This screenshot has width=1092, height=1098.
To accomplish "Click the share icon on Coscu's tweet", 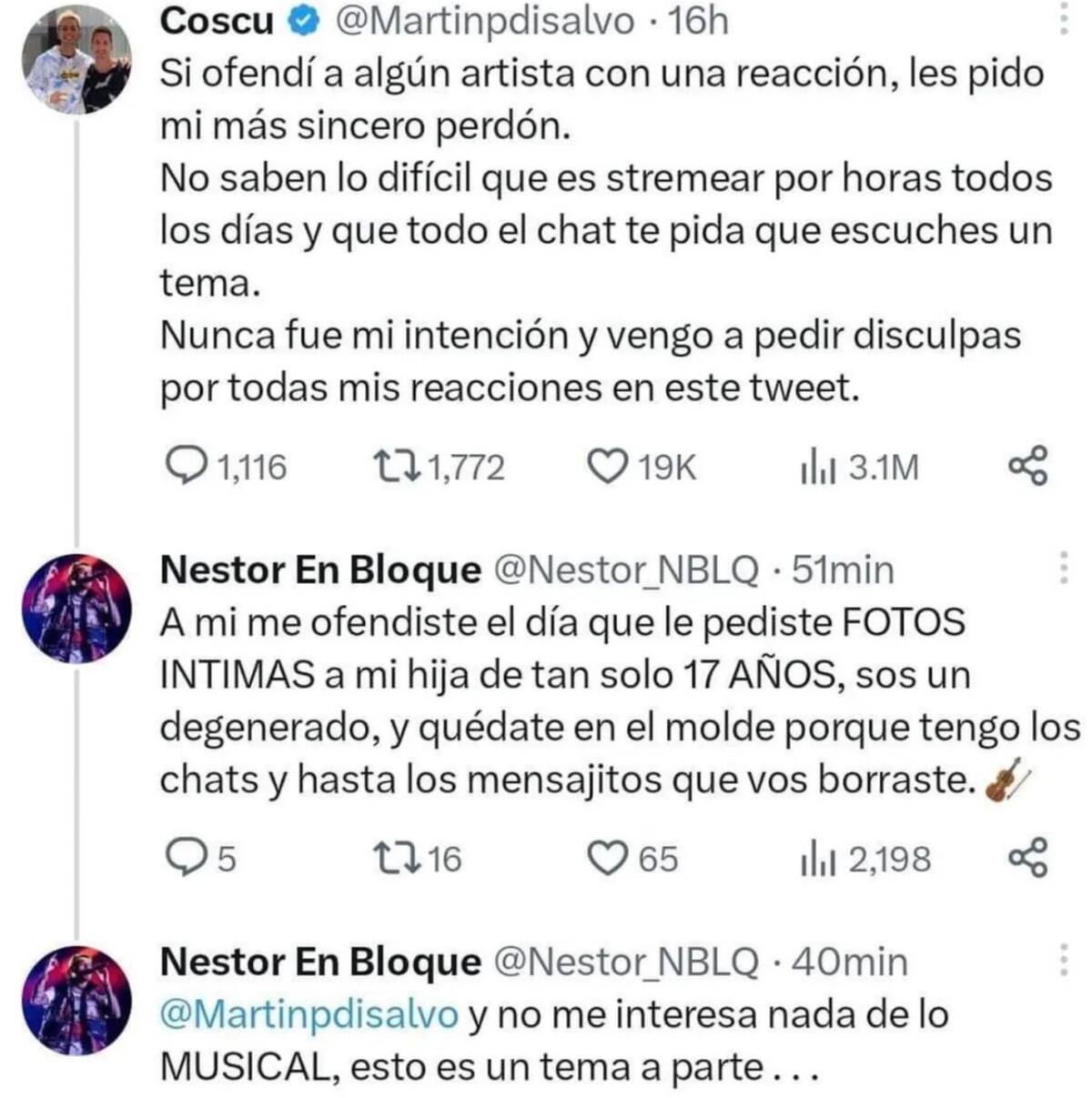I will tap(1029, 467).
